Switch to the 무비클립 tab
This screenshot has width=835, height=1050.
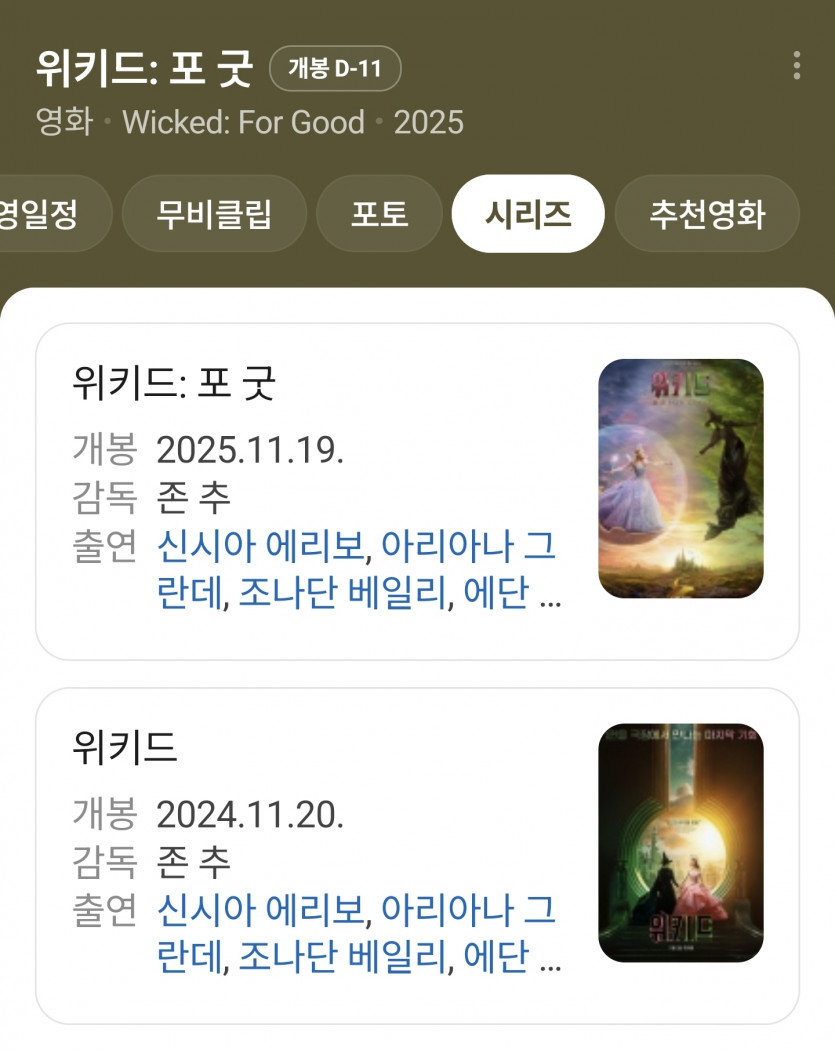214,214
